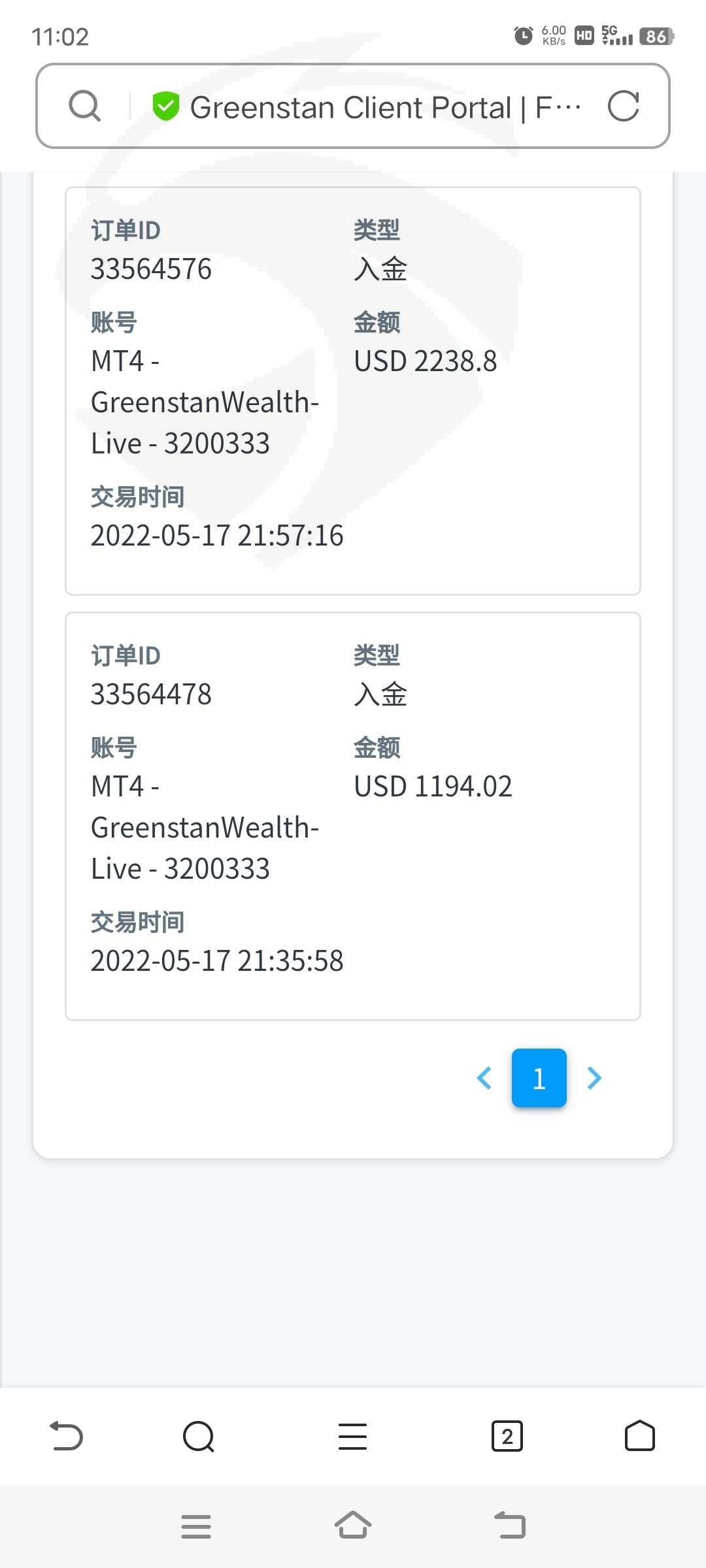Open the Greenstan Client Portal address field
Viewport: 706px width, 1568px height.
[366, 107]
